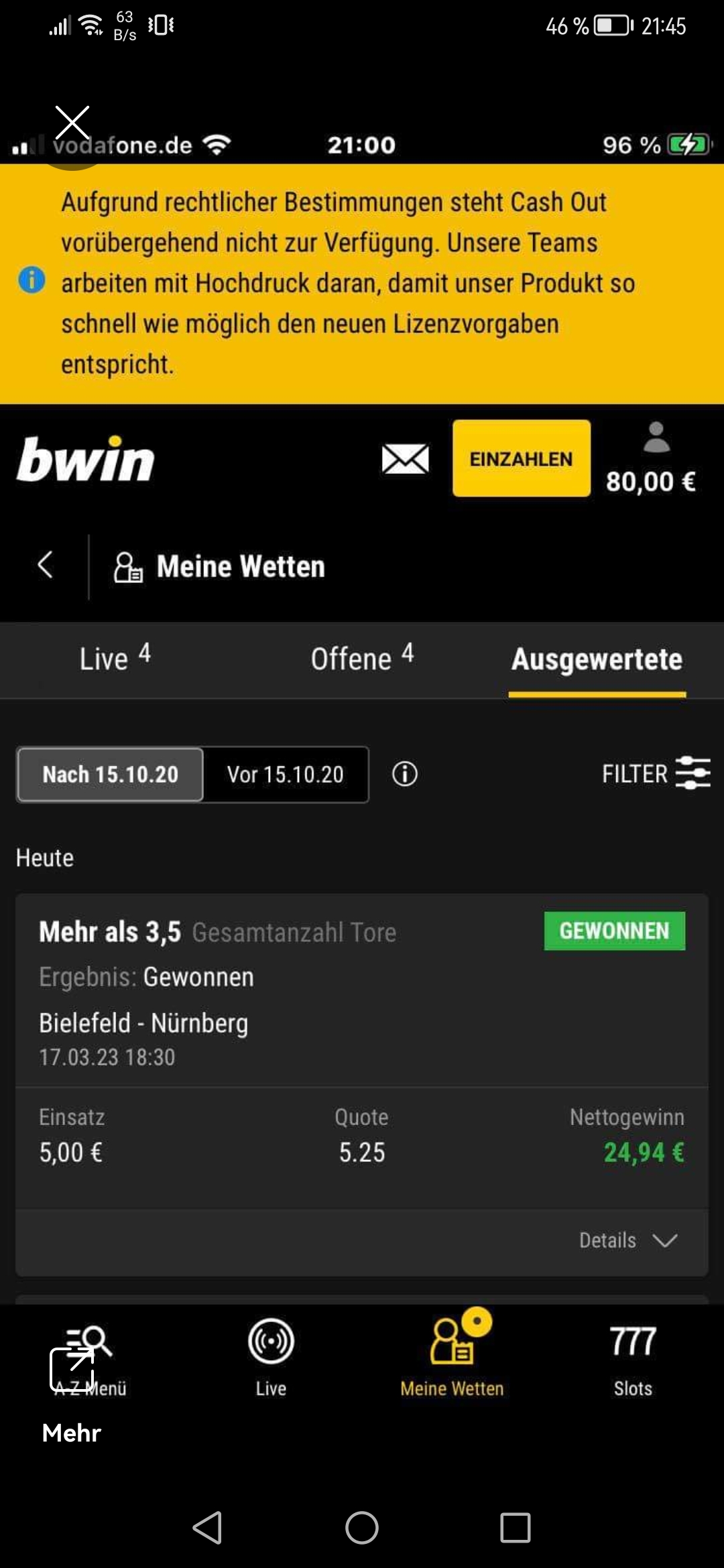This screenshot has width=724, height=1568.
Task: Return to the home screen
Action: point(362,1528)
